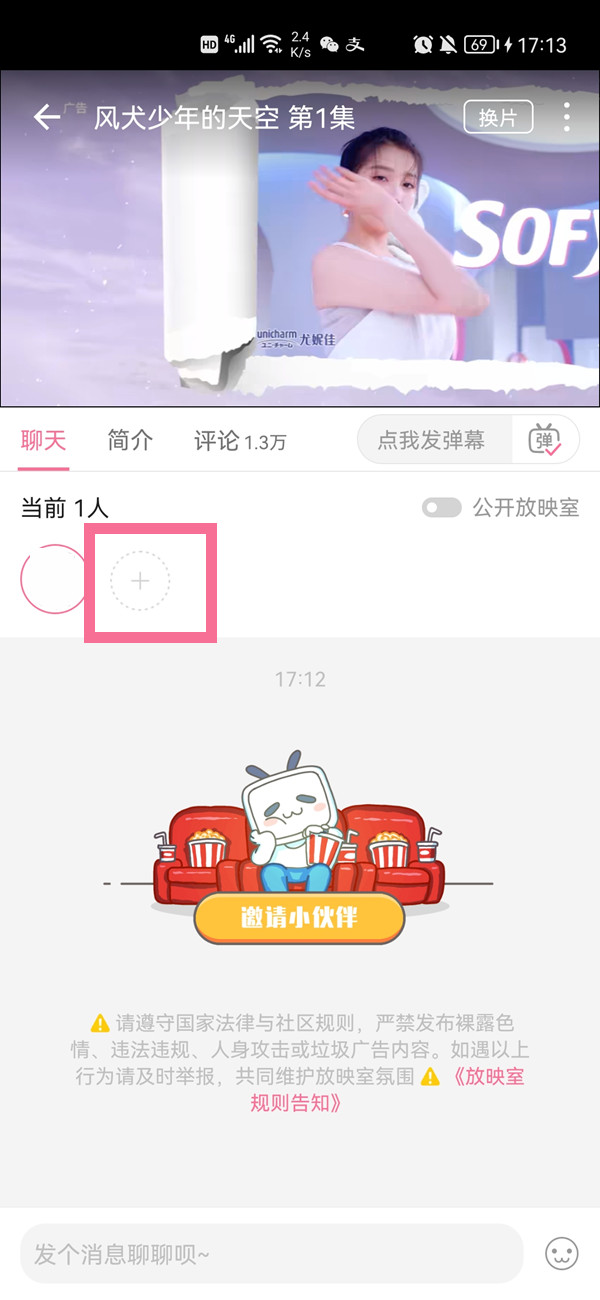
Task: Toggle the danmaku display icon
Action: tap(546, 440)
